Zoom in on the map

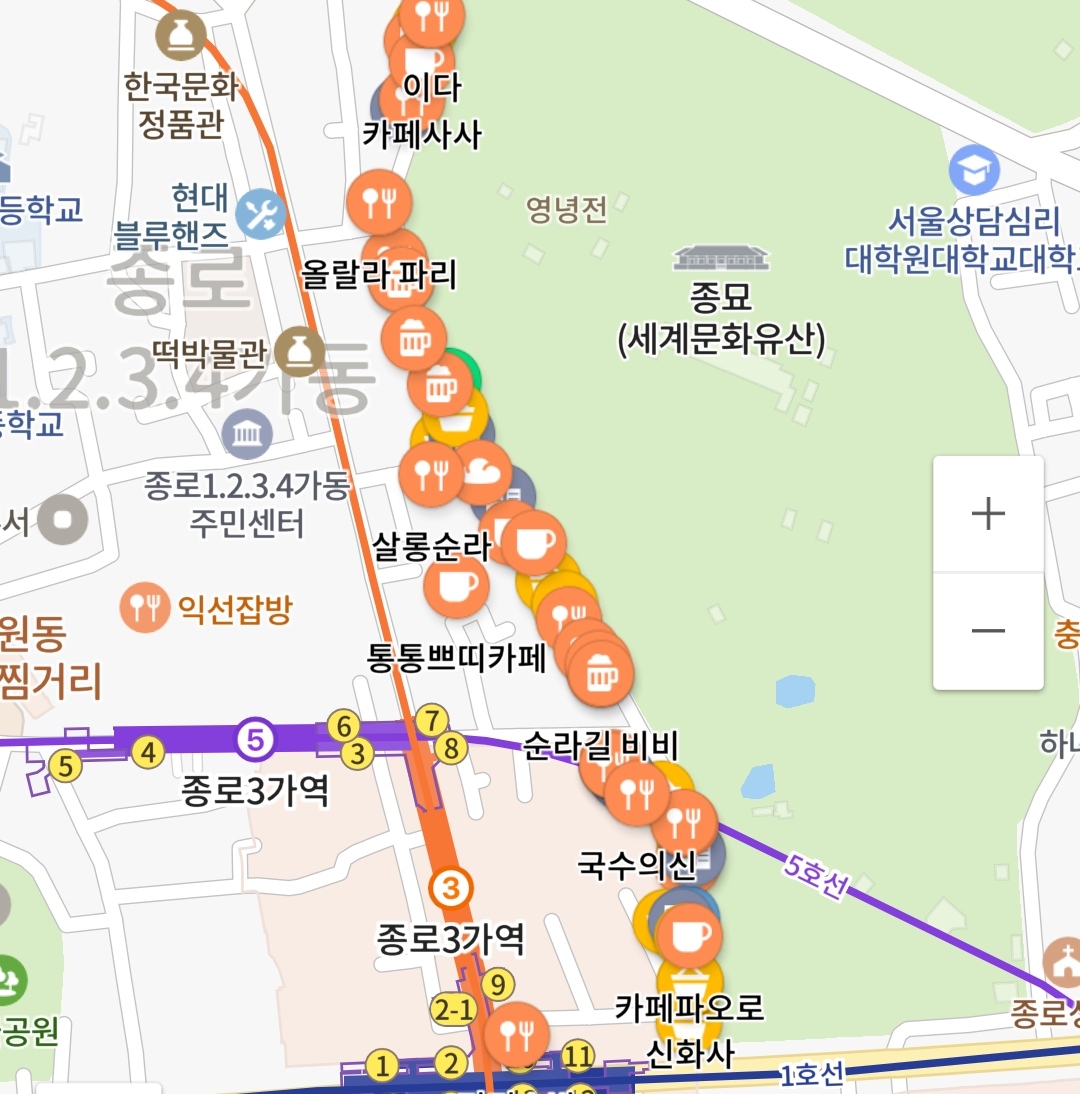click(x=988, y=514)
